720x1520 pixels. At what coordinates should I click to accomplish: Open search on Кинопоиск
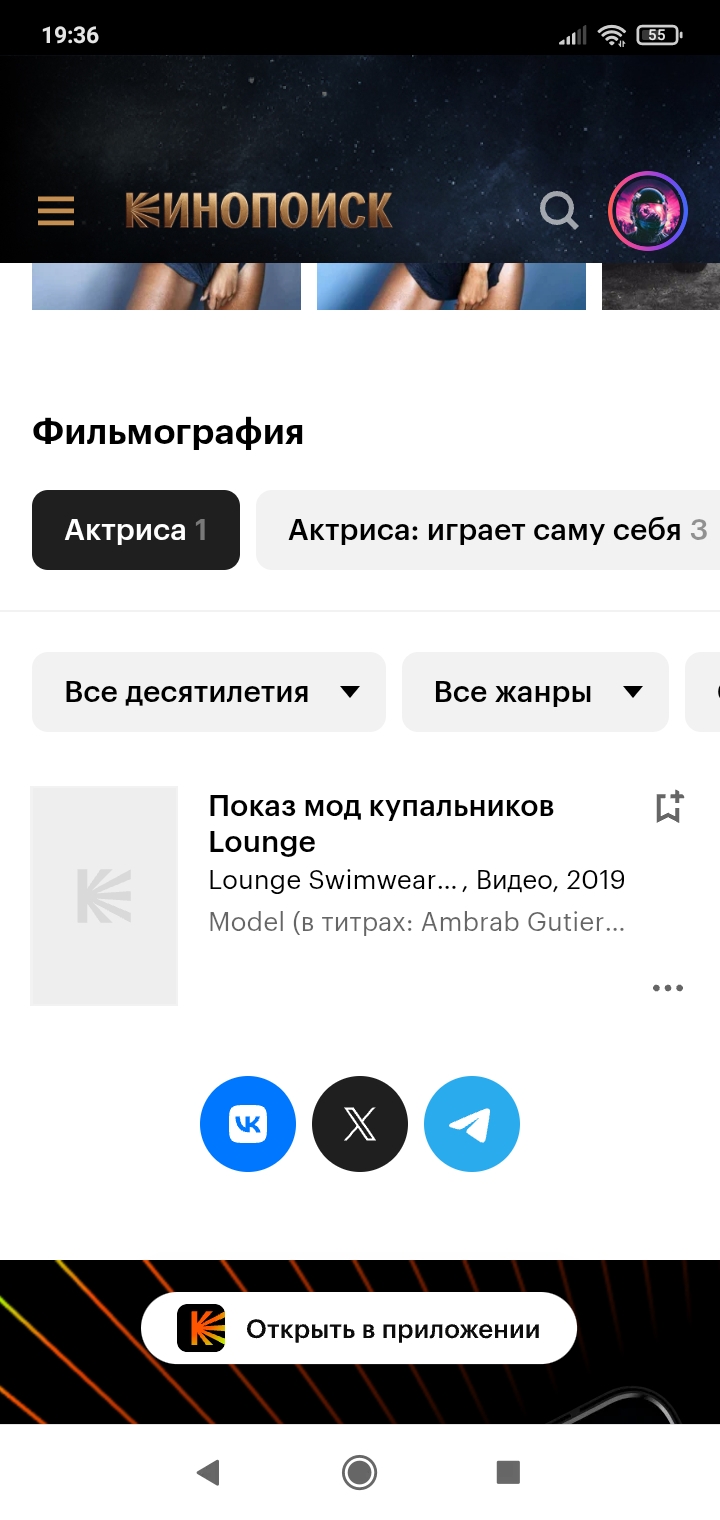[558, 211]
